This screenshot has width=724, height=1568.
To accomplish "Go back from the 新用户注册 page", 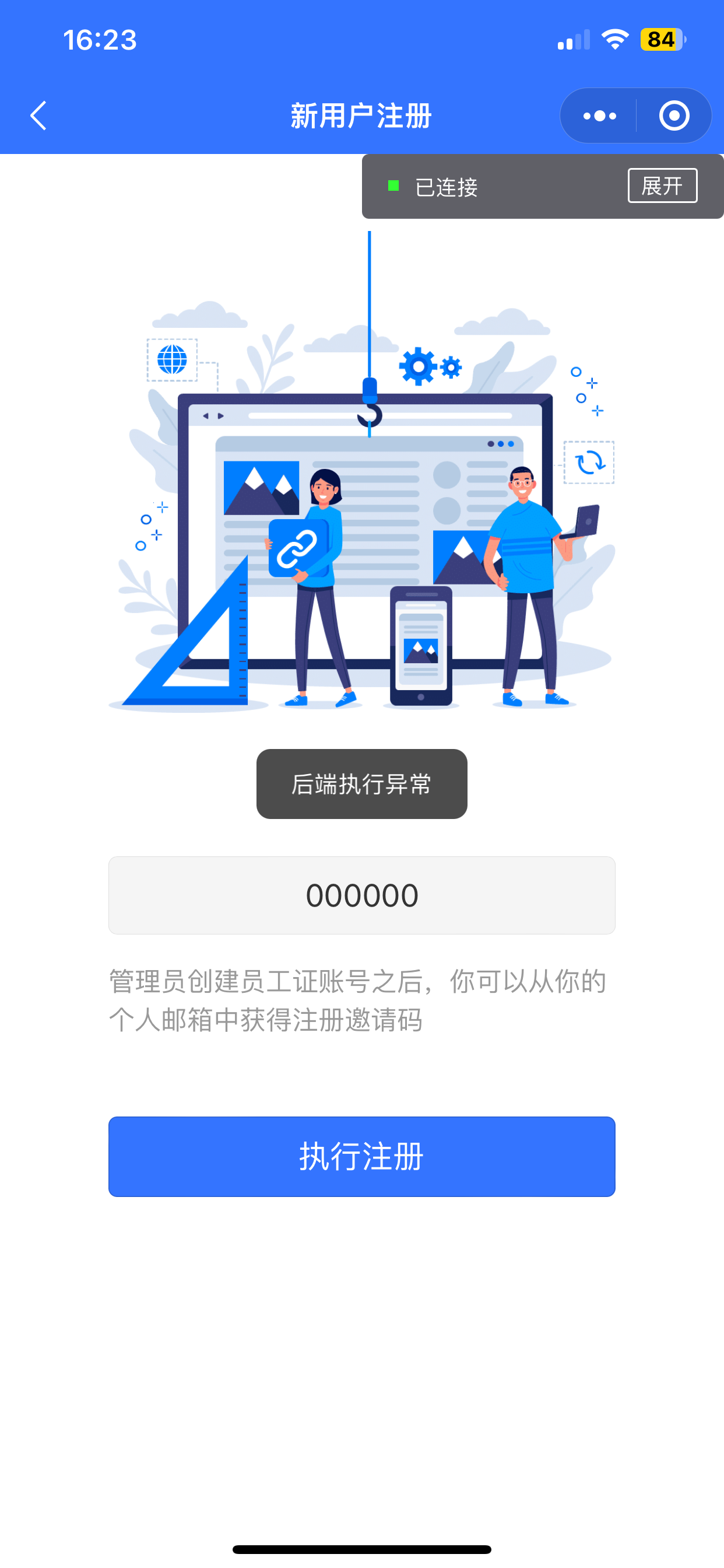I will coord(38,116).
